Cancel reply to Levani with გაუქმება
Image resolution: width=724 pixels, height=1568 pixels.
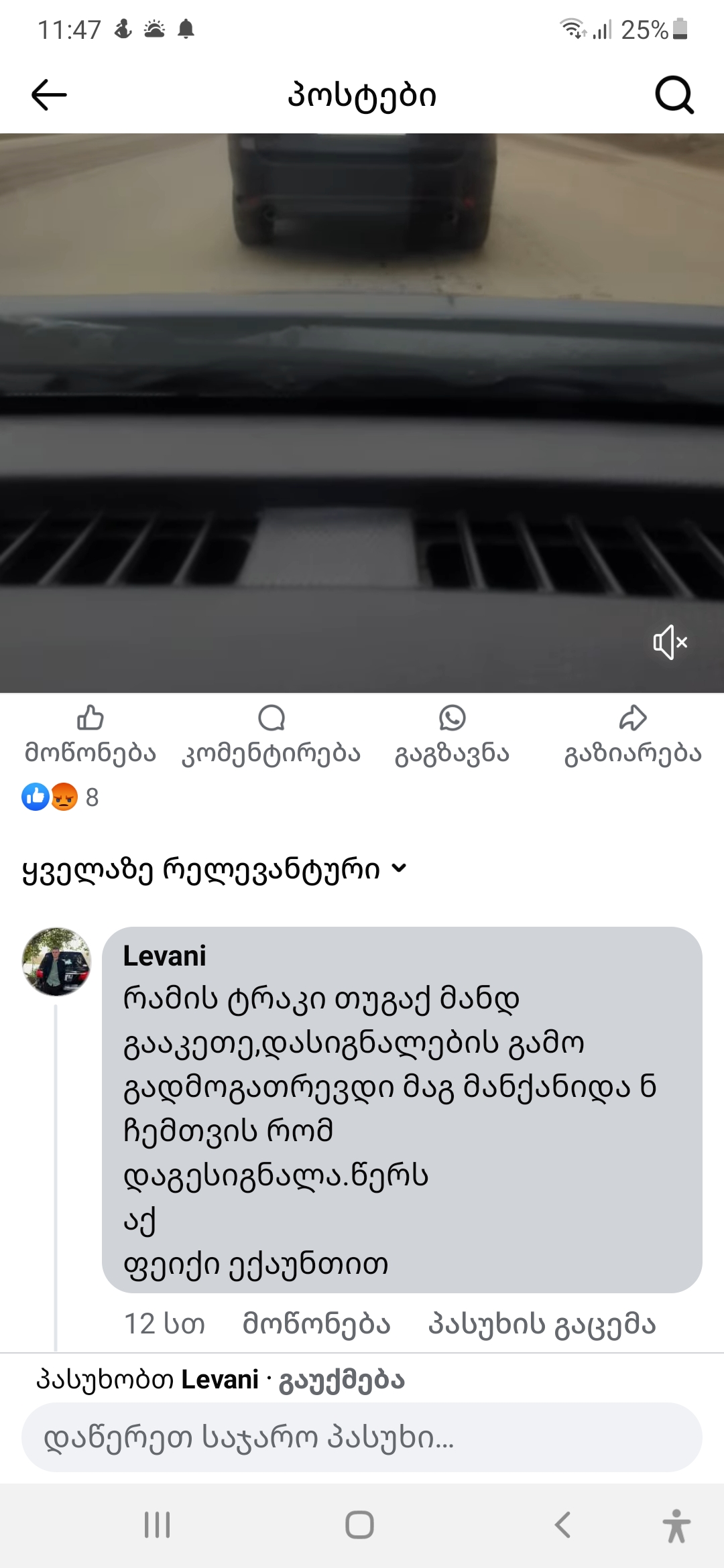pos(342,1380)
